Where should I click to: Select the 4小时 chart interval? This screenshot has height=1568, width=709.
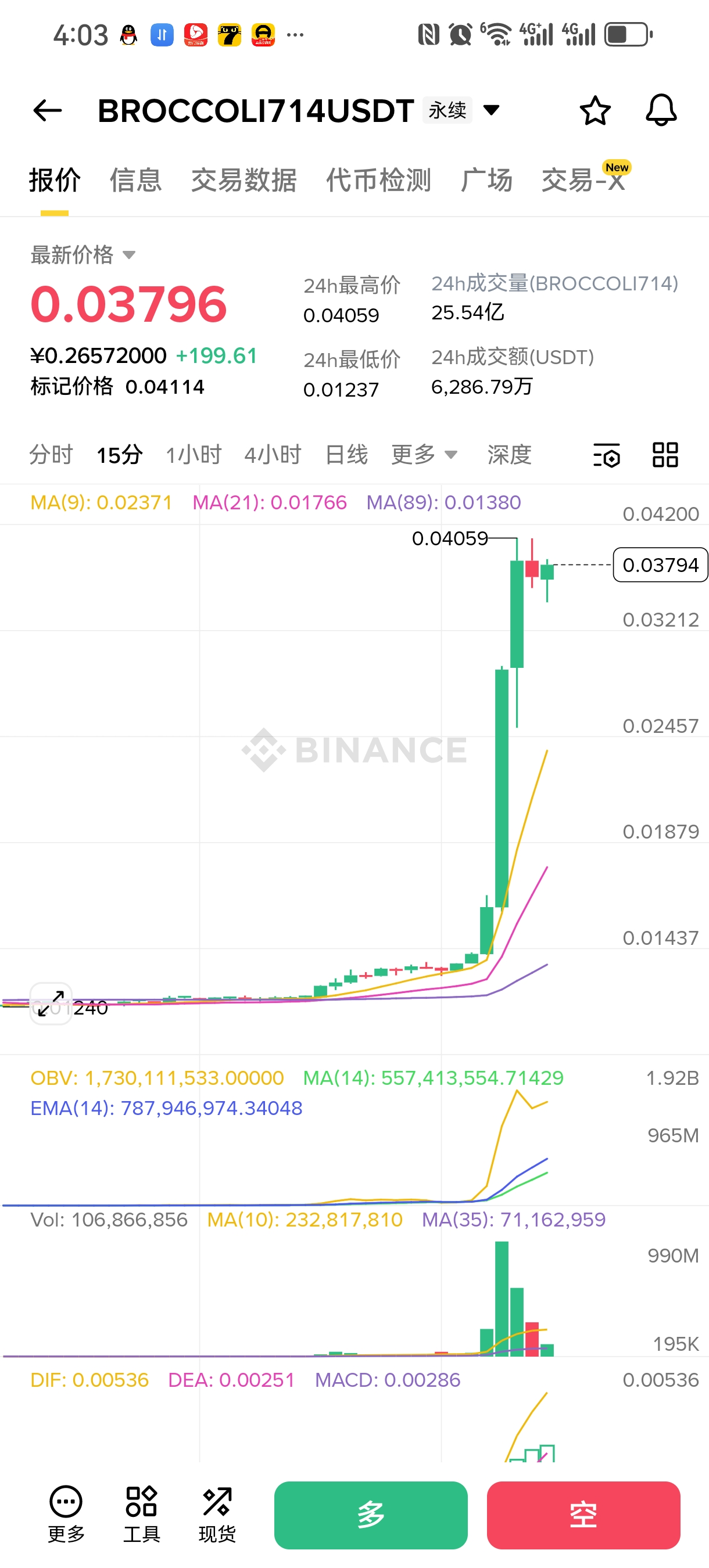tap(273, 455)
